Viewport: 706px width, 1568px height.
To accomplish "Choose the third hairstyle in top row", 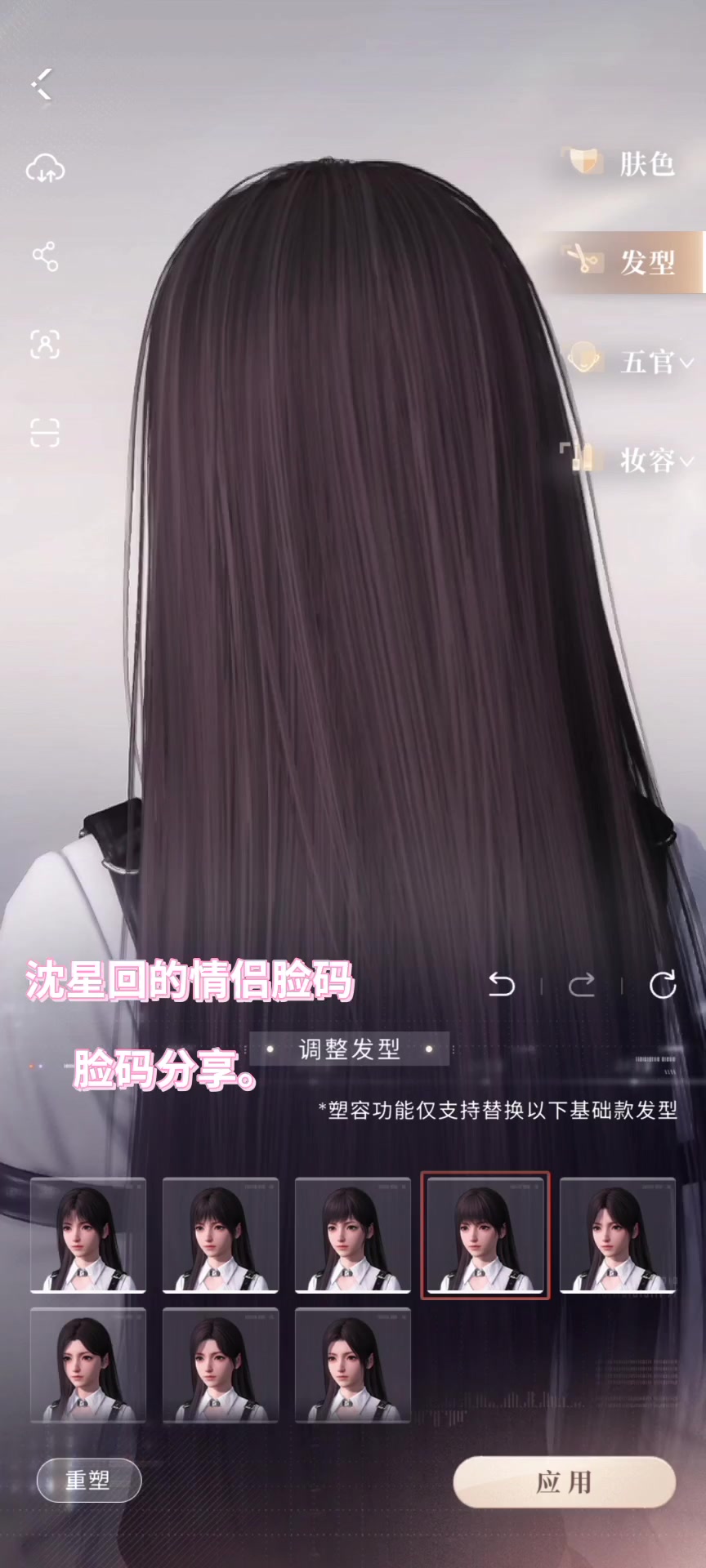I will (353, 1234).
